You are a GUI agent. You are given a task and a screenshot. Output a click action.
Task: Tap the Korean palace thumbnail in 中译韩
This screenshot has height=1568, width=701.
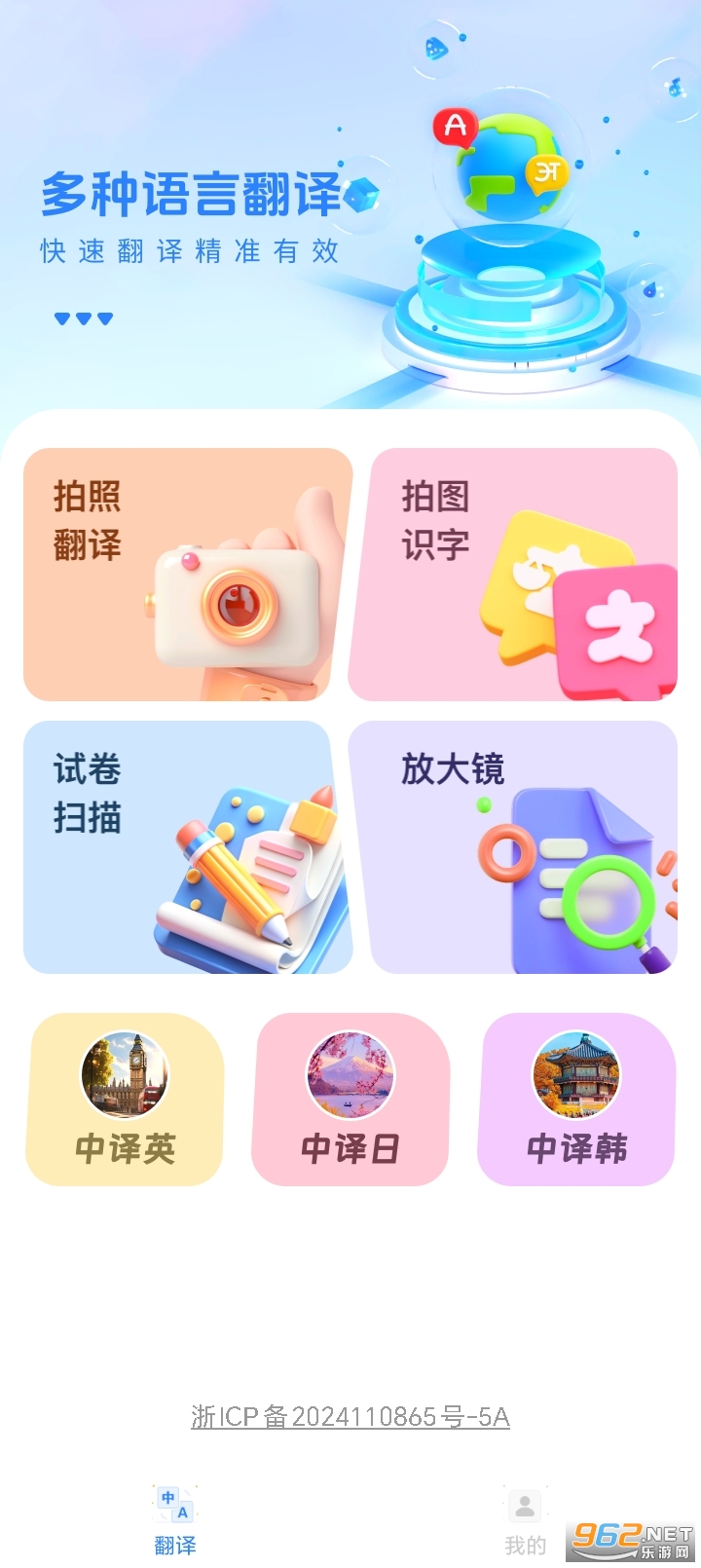[x=576, y=1074]
